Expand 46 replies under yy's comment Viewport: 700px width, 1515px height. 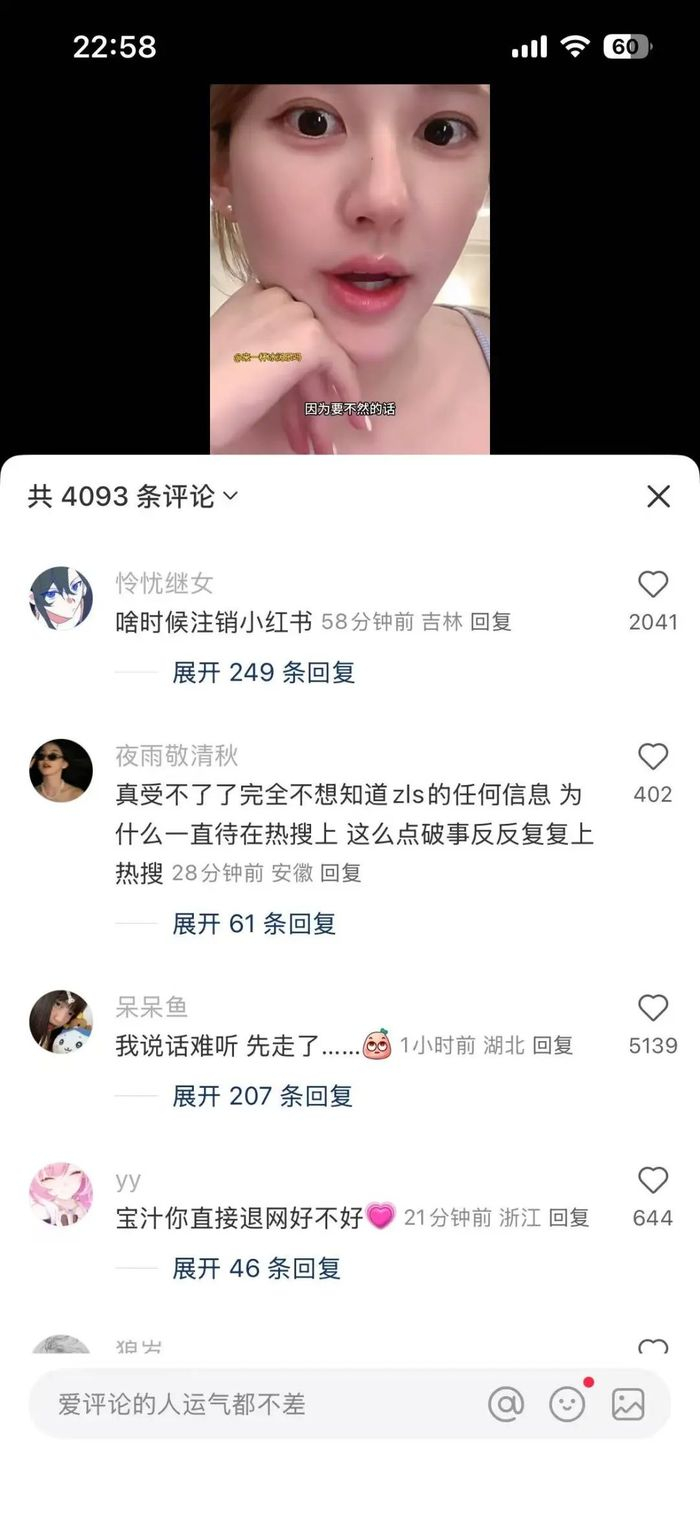pos(256,1268)
